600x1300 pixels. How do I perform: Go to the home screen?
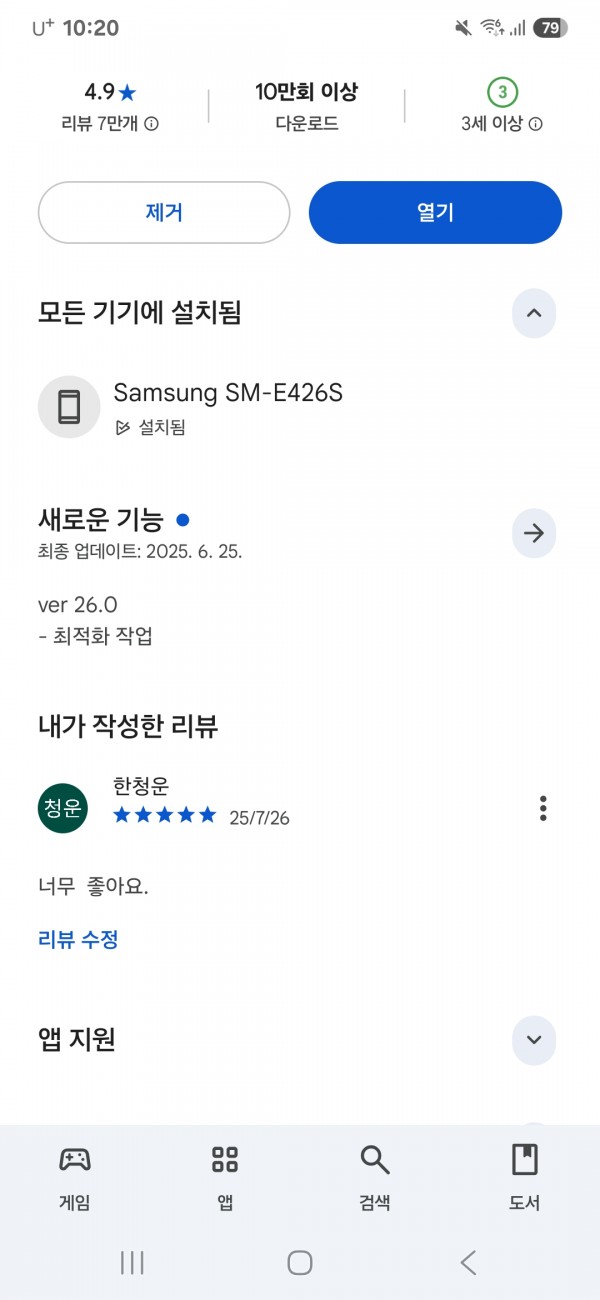tap(300, 1263)
